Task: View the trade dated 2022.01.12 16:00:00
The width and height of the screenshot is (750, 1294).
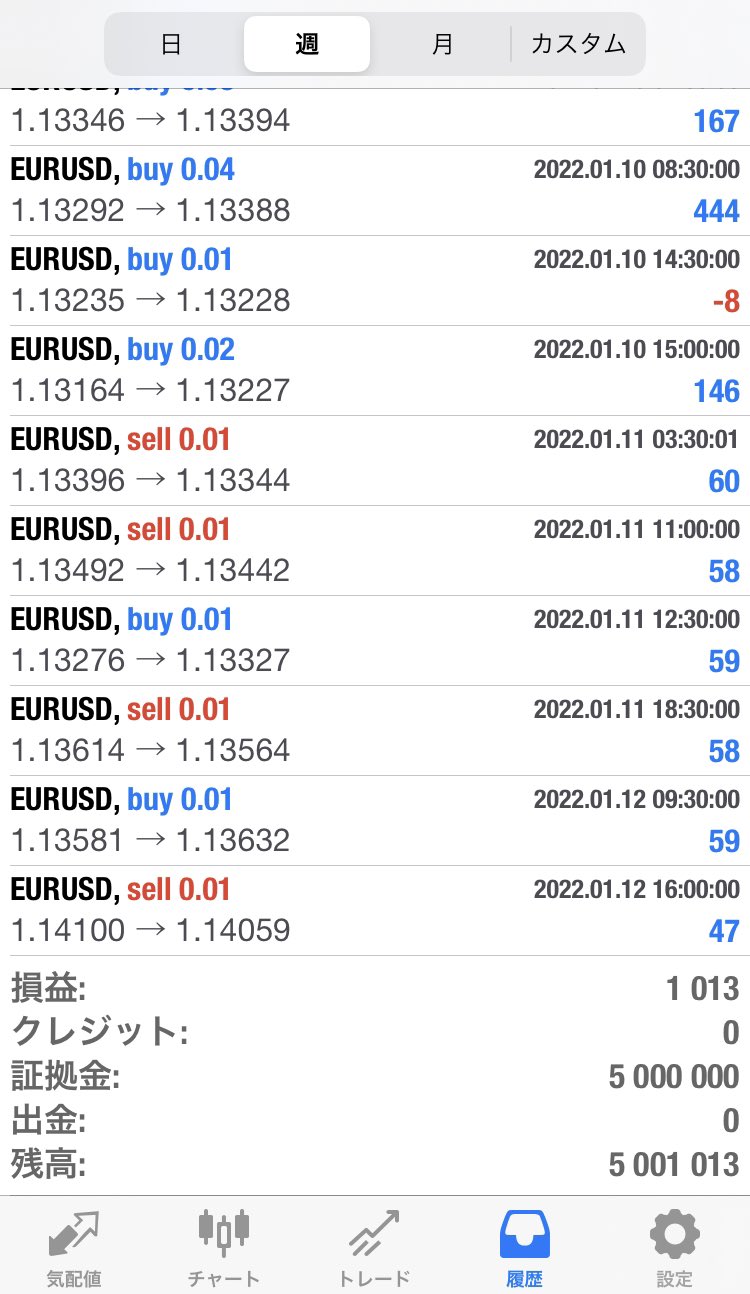Action: (x=375, y=911)
